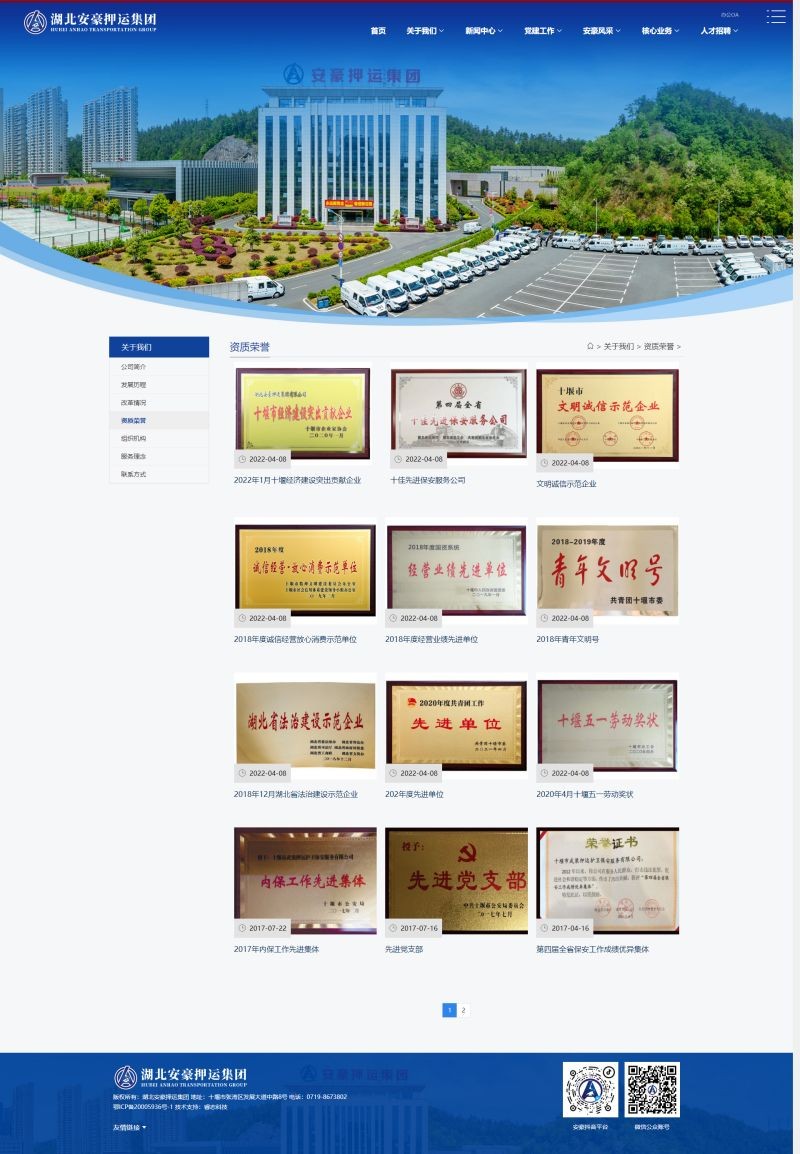Screen dimensions: 800x1154
Task: Tap the 关于我们 breadcrumb link
Action: point(618,346)
